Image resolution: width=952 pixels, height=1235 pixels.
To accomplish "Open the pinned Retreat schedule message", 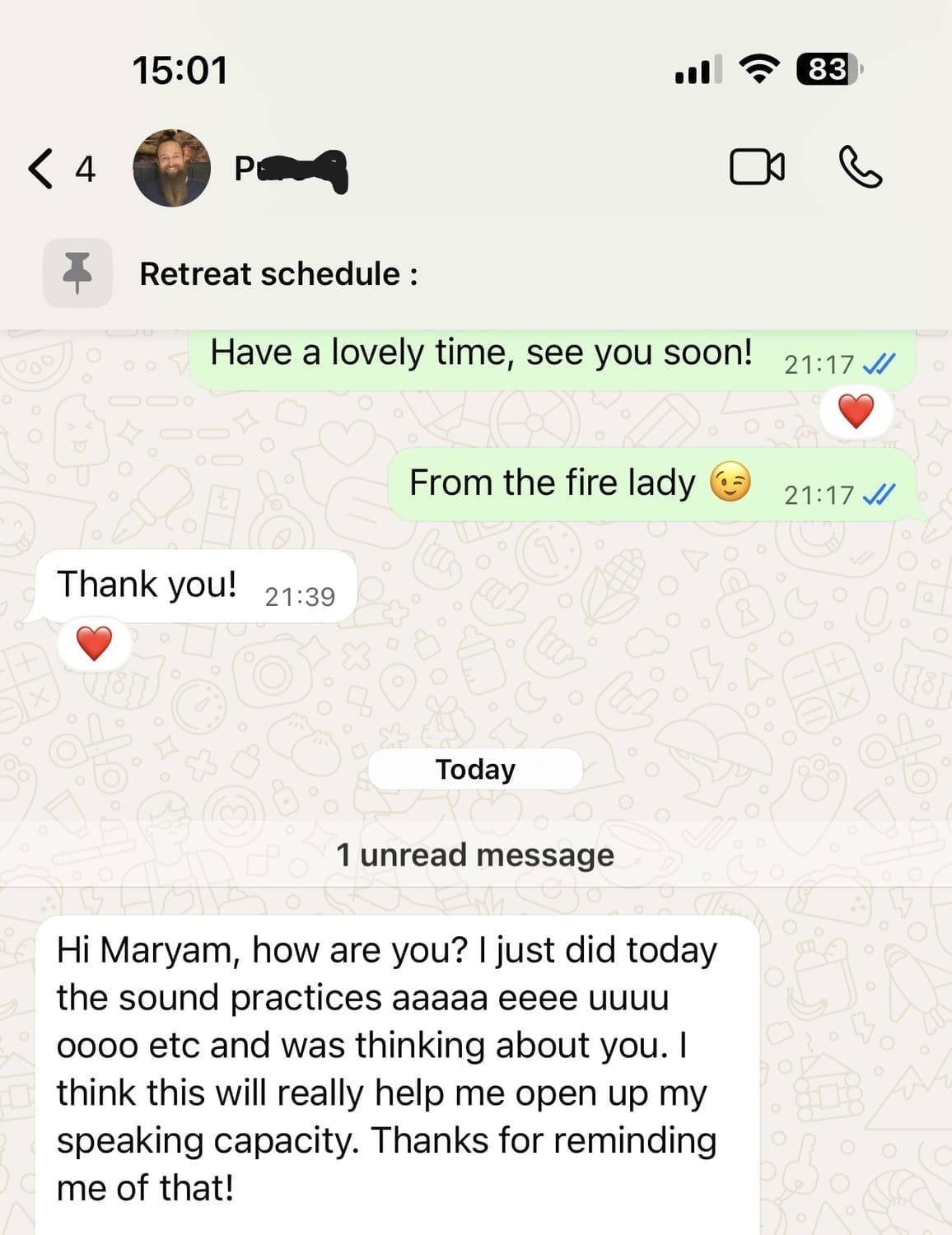I will tap(278, 273).
